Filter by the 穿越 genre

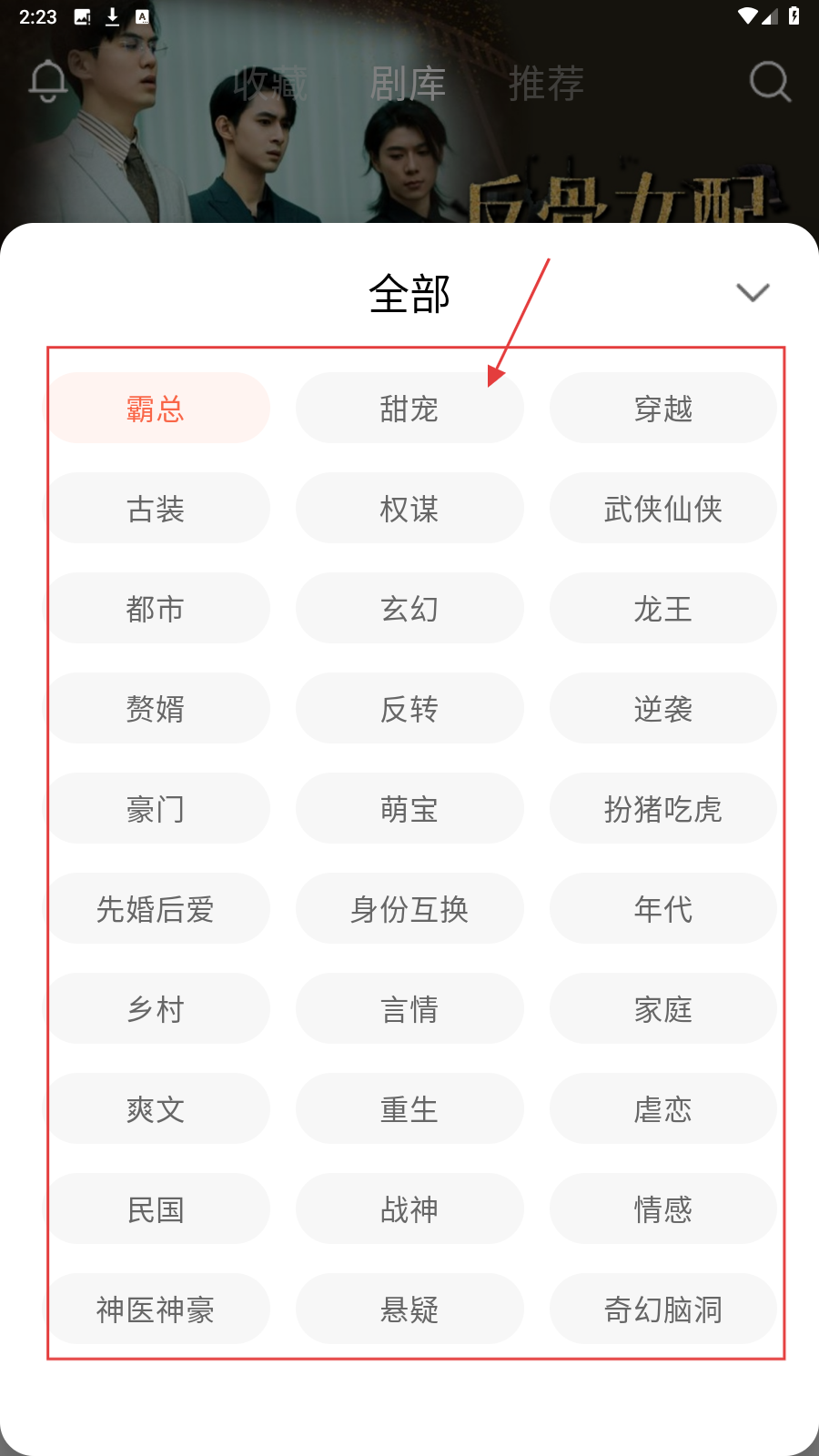point(662,408)
